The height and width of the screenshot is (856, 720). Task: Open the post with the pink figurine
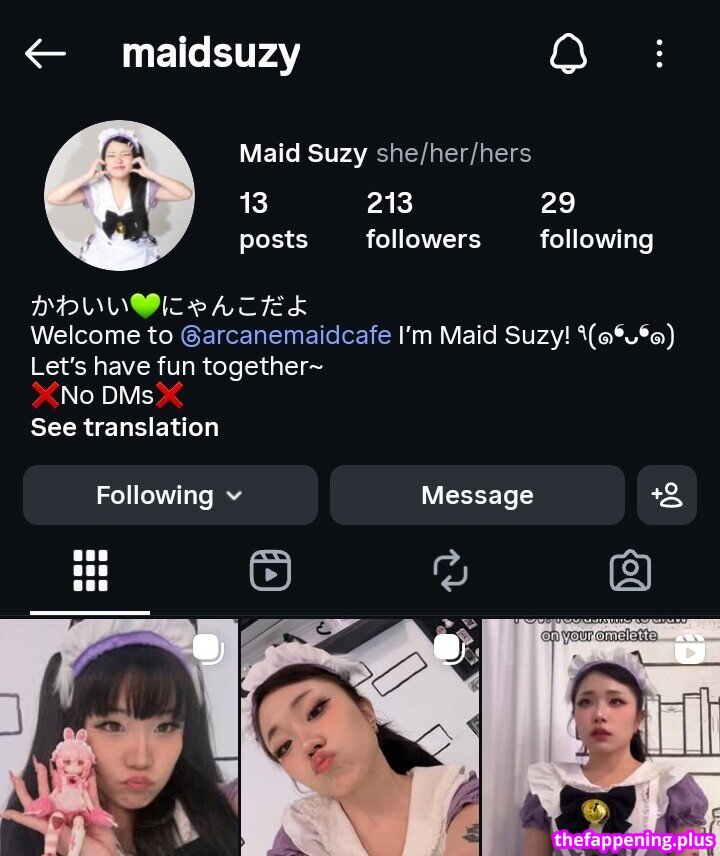[x=119, y=737]
